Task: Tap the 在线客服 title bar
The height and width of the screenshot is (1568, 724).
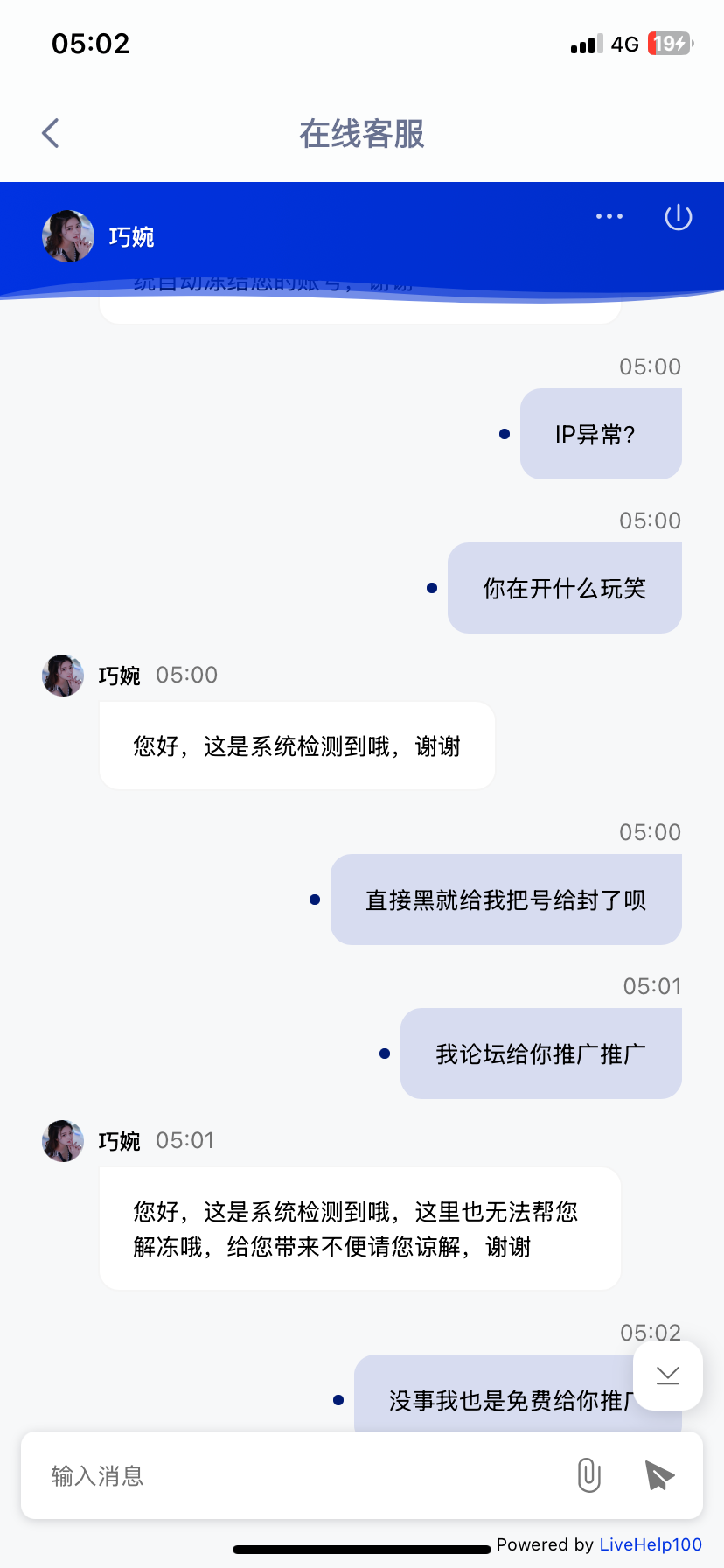Action: click(361, 132)
